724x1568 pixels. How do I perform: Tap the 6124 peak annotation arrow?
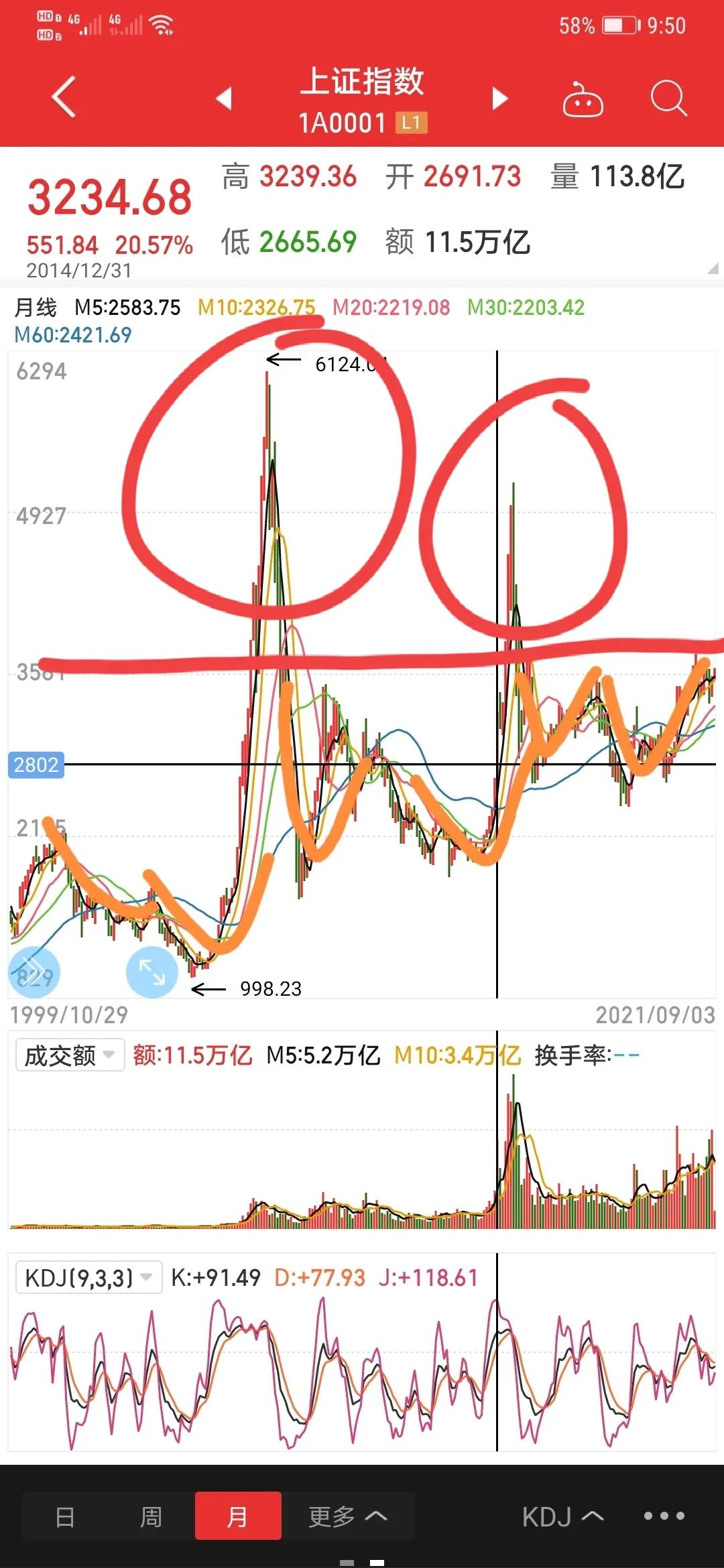(284, 359)
